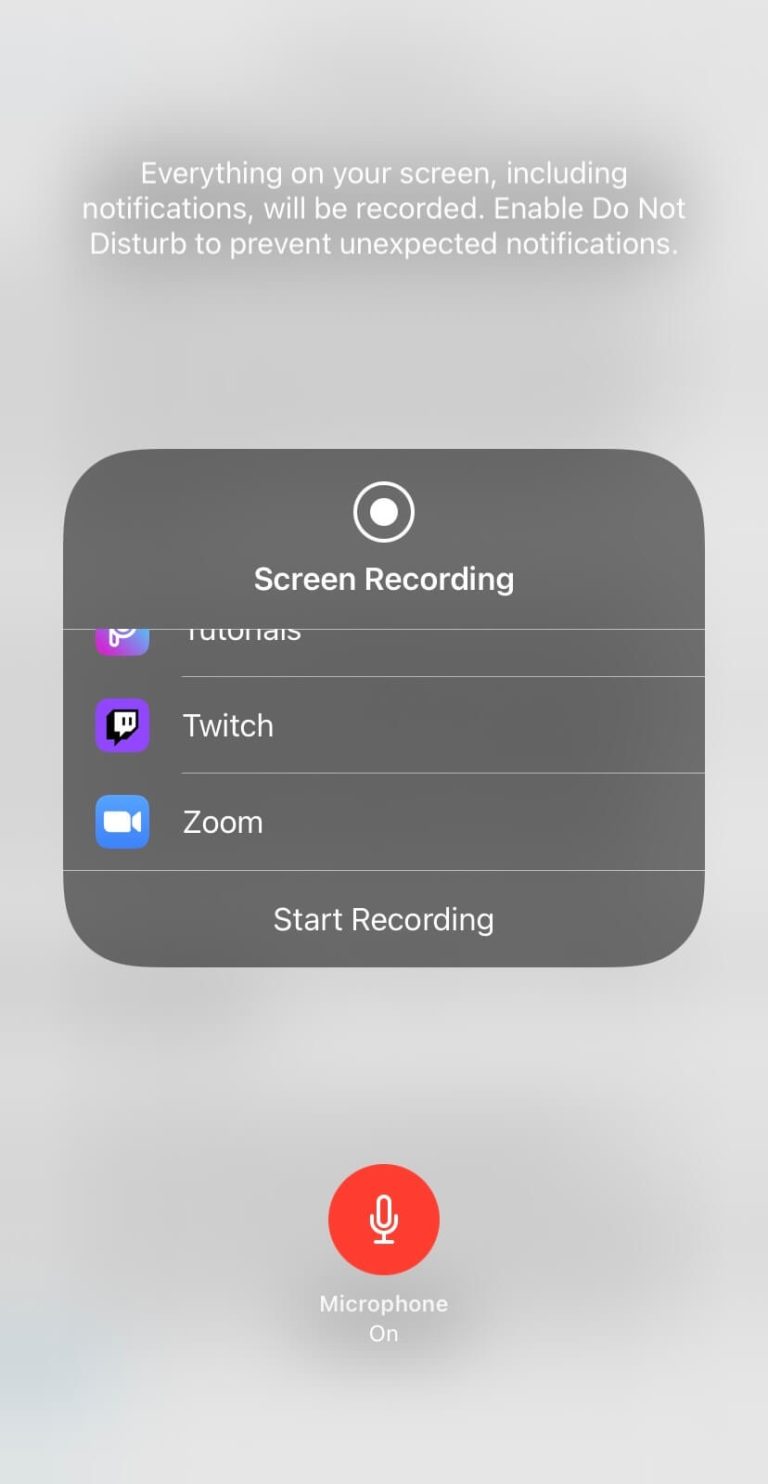Screen dimensions: 768x1484
Task: Tap the Zoom label text
Action: 222,821
